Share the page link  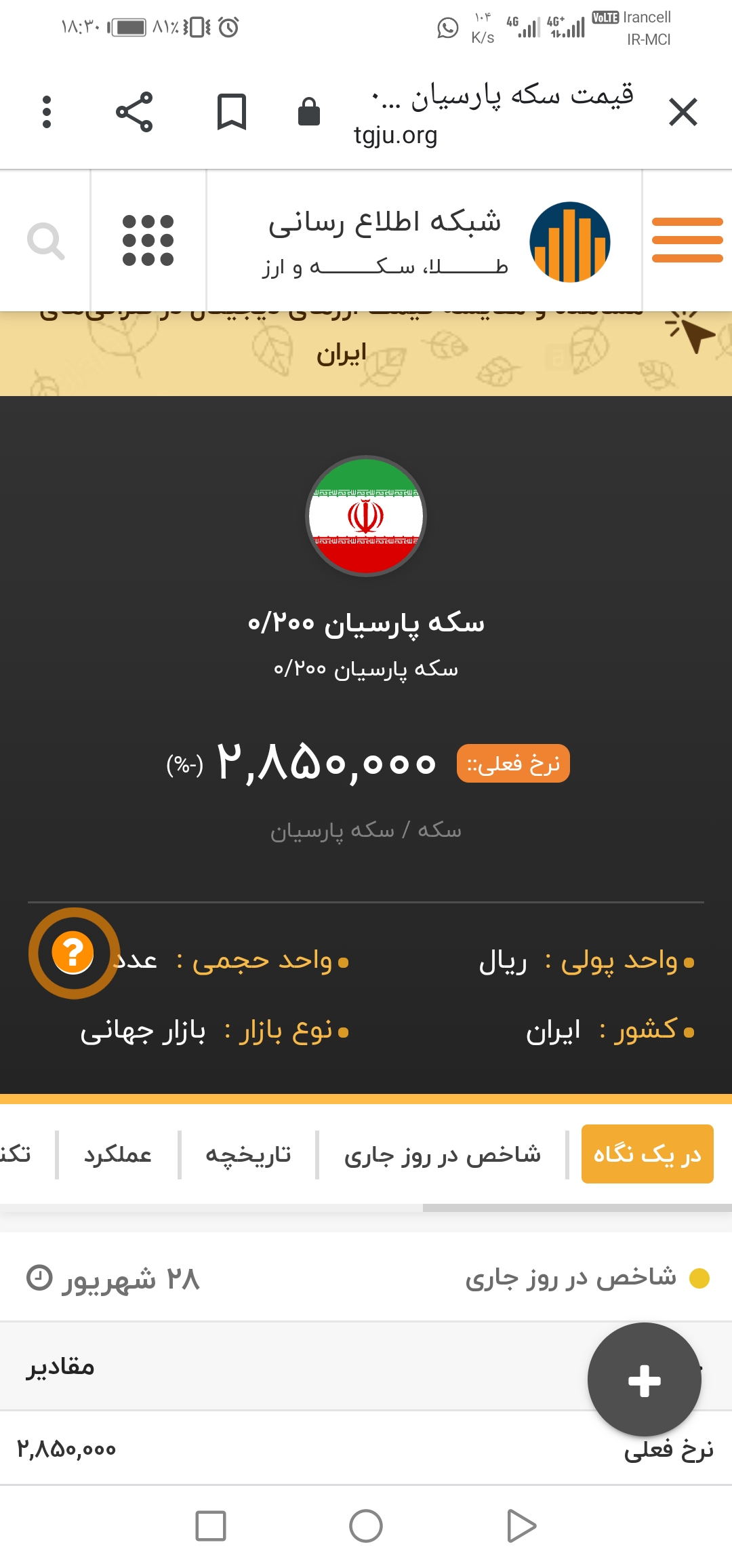pyautogui.click(x=134, y=112)
